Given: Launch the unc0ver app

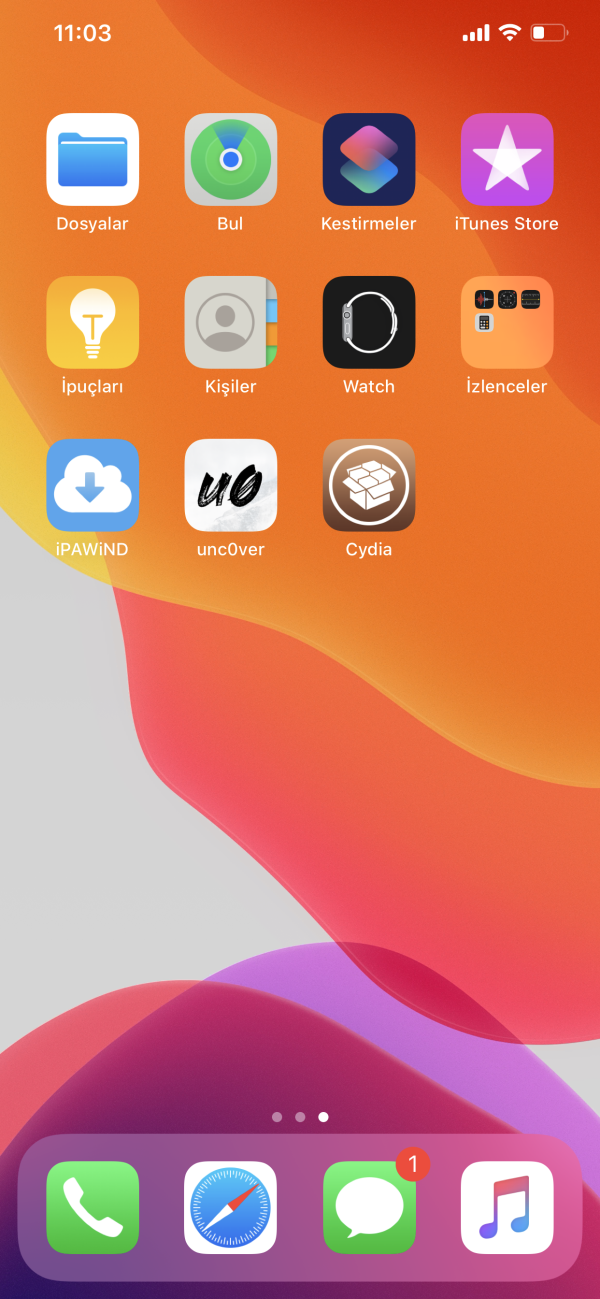Looking at the screenshot, I should [231, 485].
